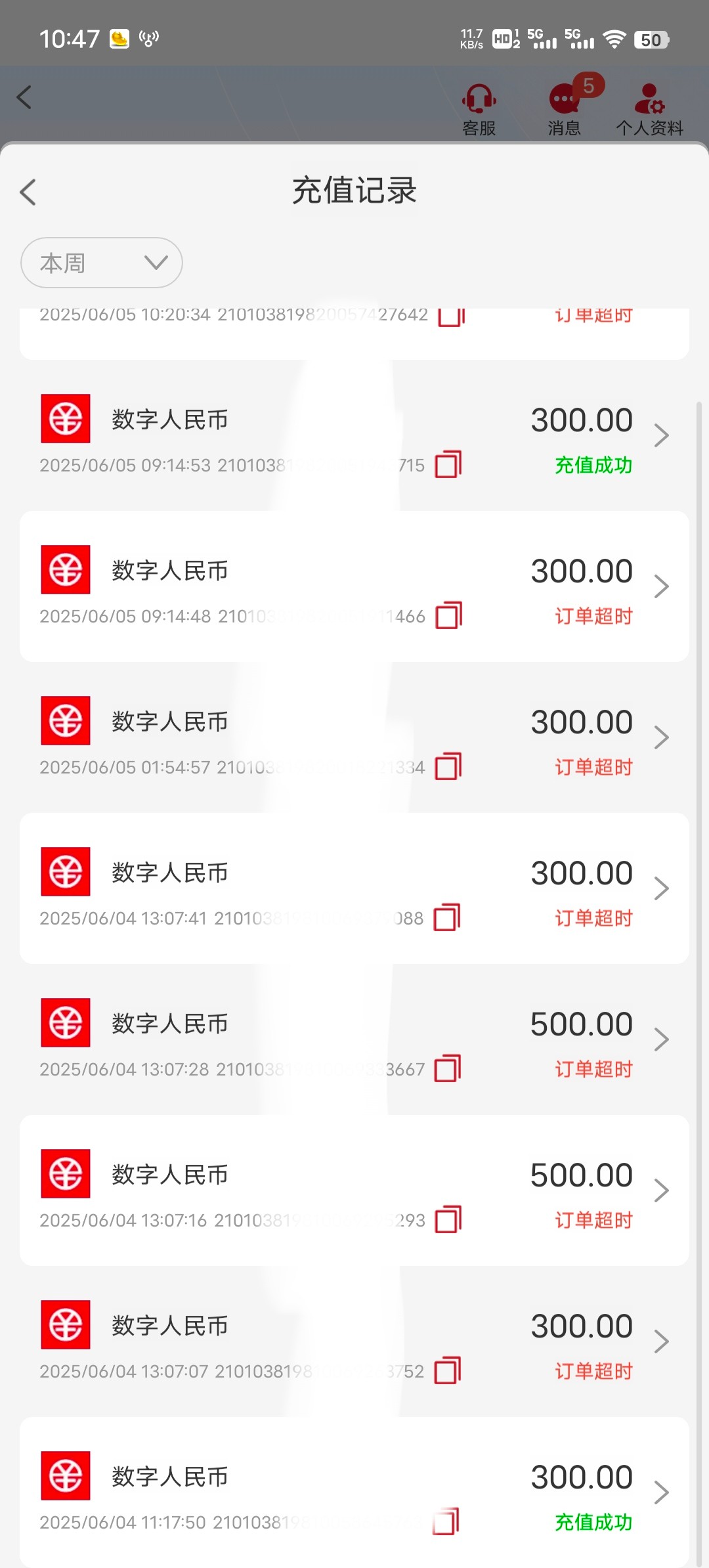The width and height of the screenshot is (709, 1568).
Task: Open the 11:17:50 充值成功 record
Action: point(661,1492)
